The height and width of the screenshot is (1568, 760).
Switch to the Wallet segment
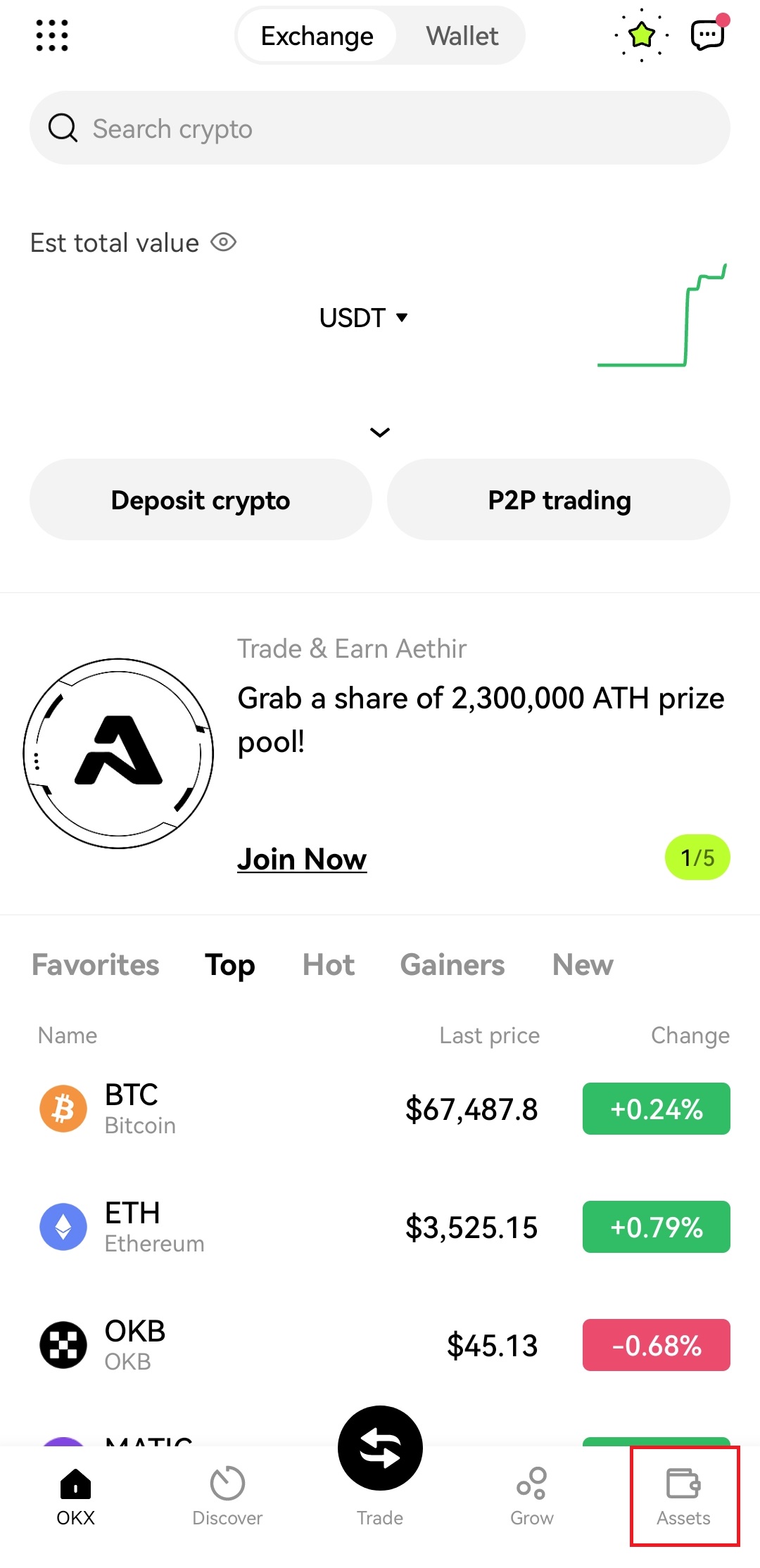462,36
